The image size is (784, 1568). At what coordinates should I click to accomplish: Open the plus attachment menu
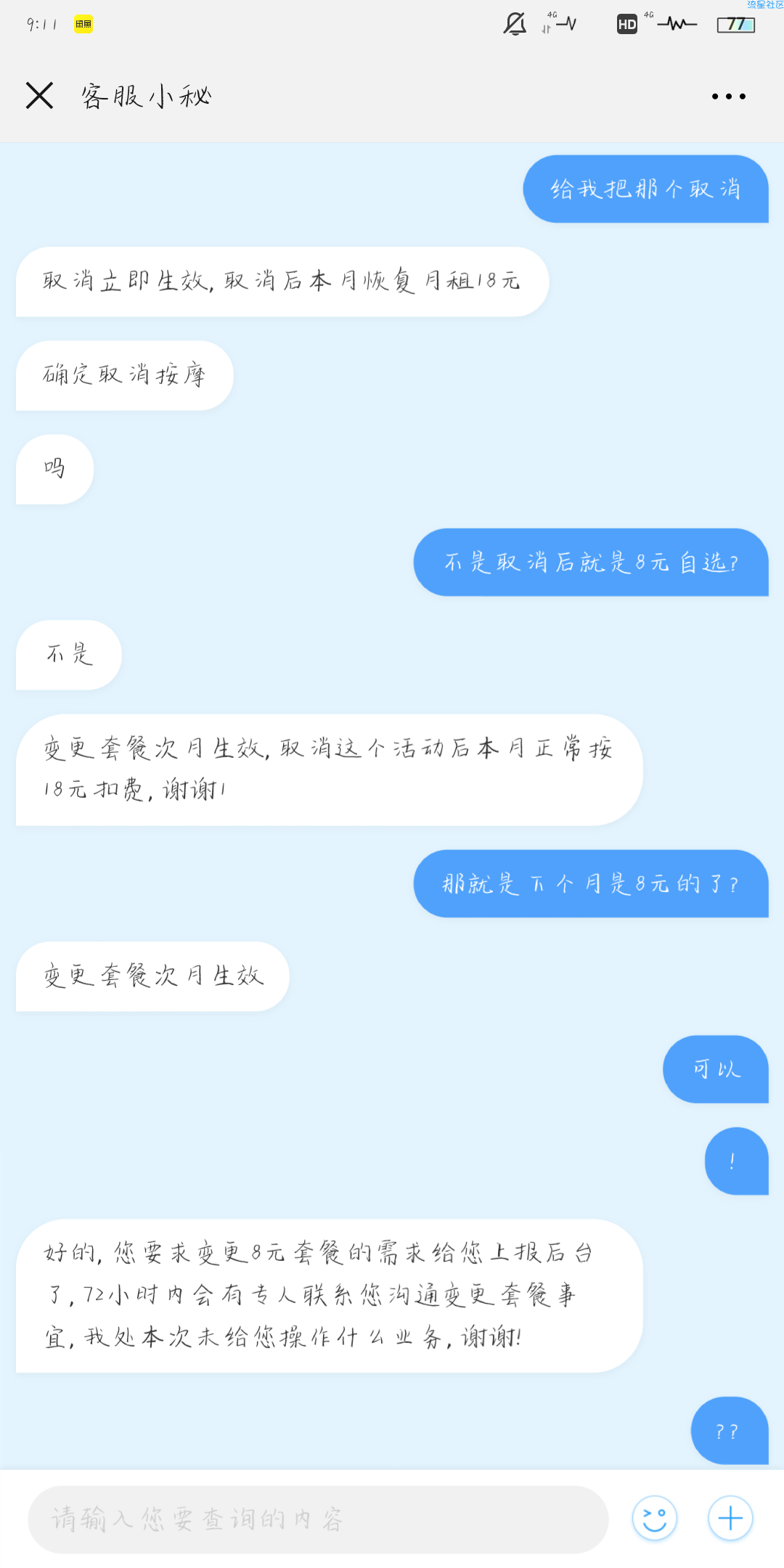(730, 1518)
